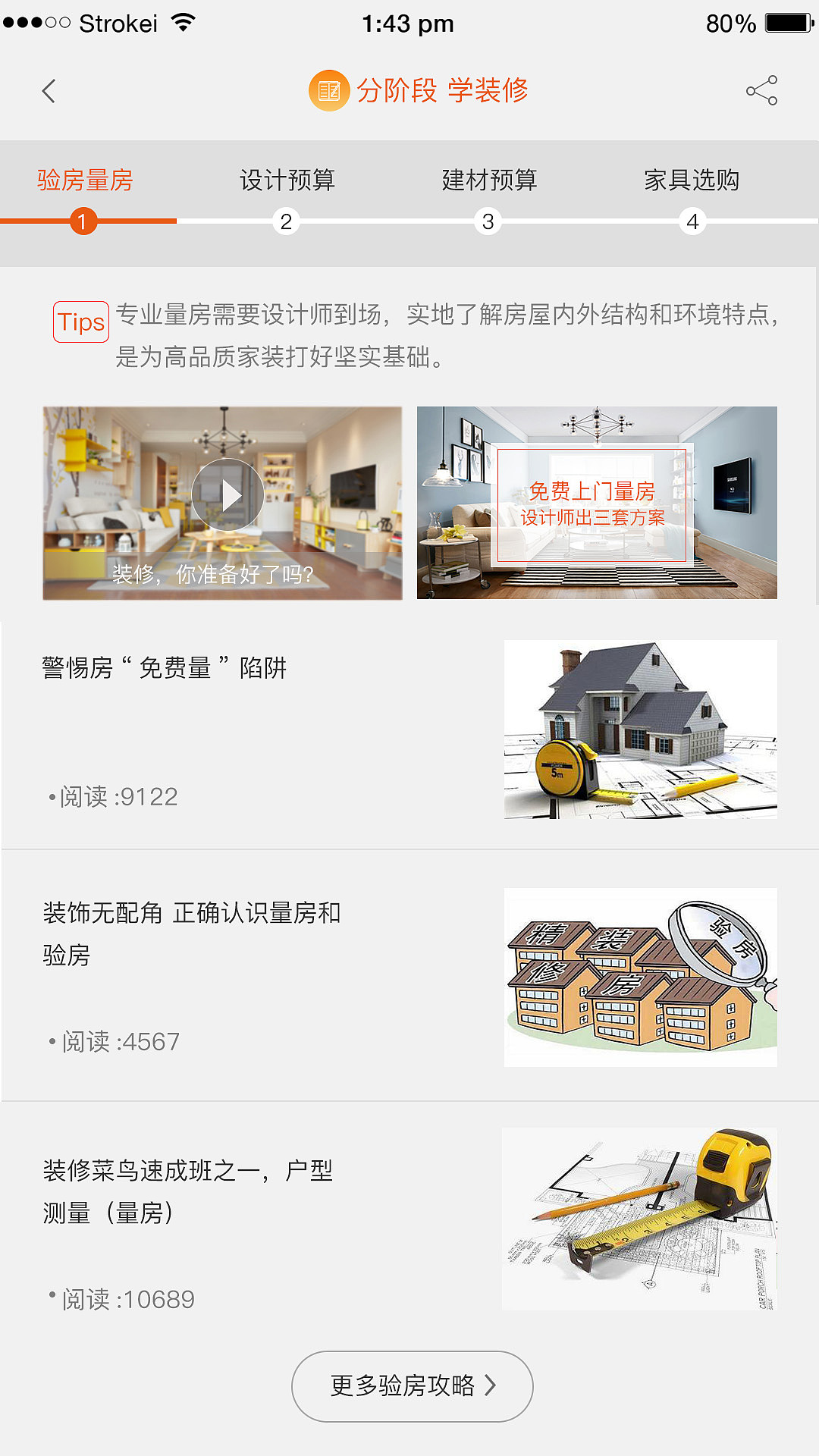The height and width of the screenshot is (1456, 819).
Task: Switch to the 家具选购 tab
Action: (692, 180)
